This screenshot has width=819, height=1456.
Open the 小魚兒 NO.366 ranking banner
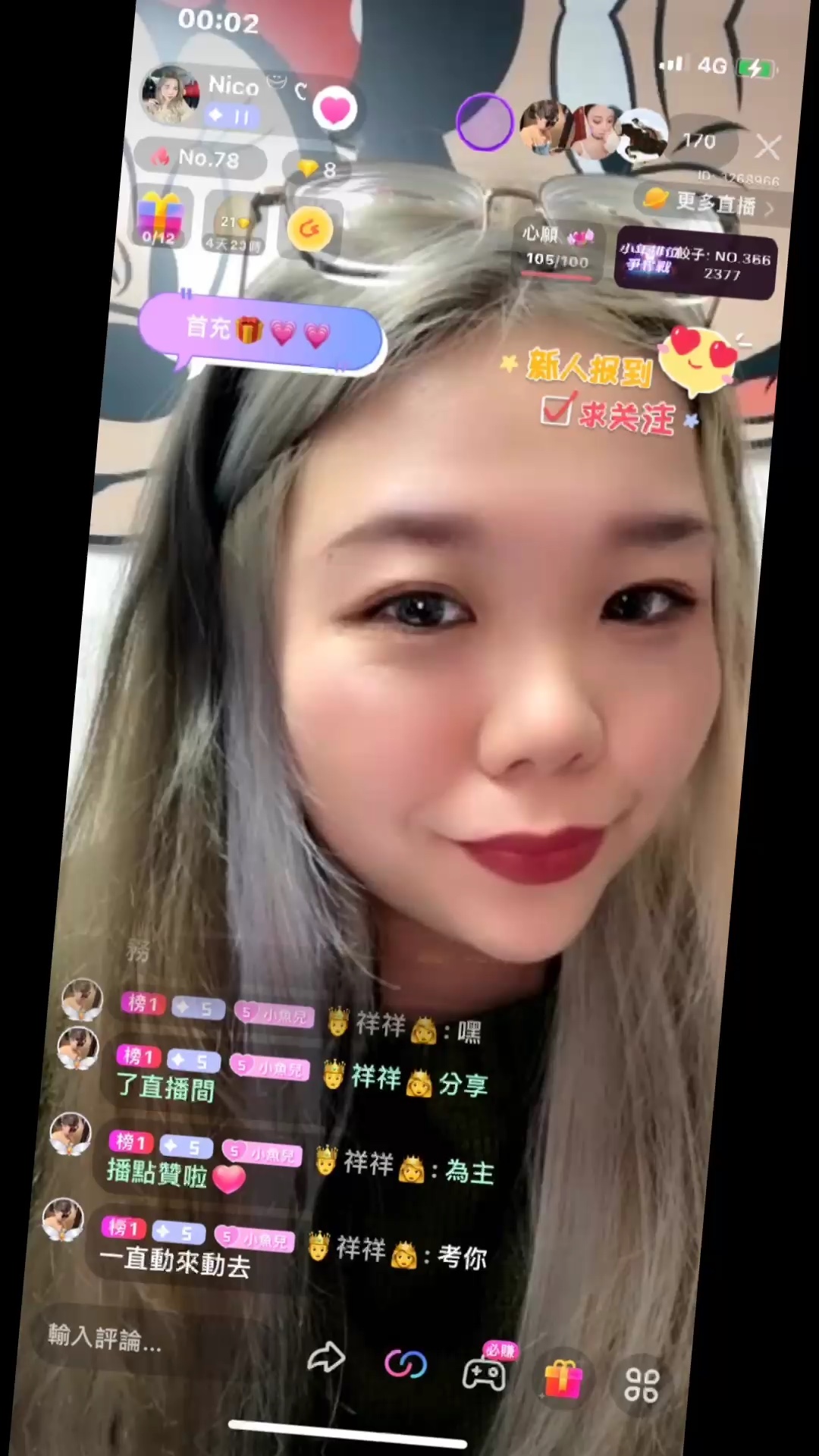coord(695,262)
